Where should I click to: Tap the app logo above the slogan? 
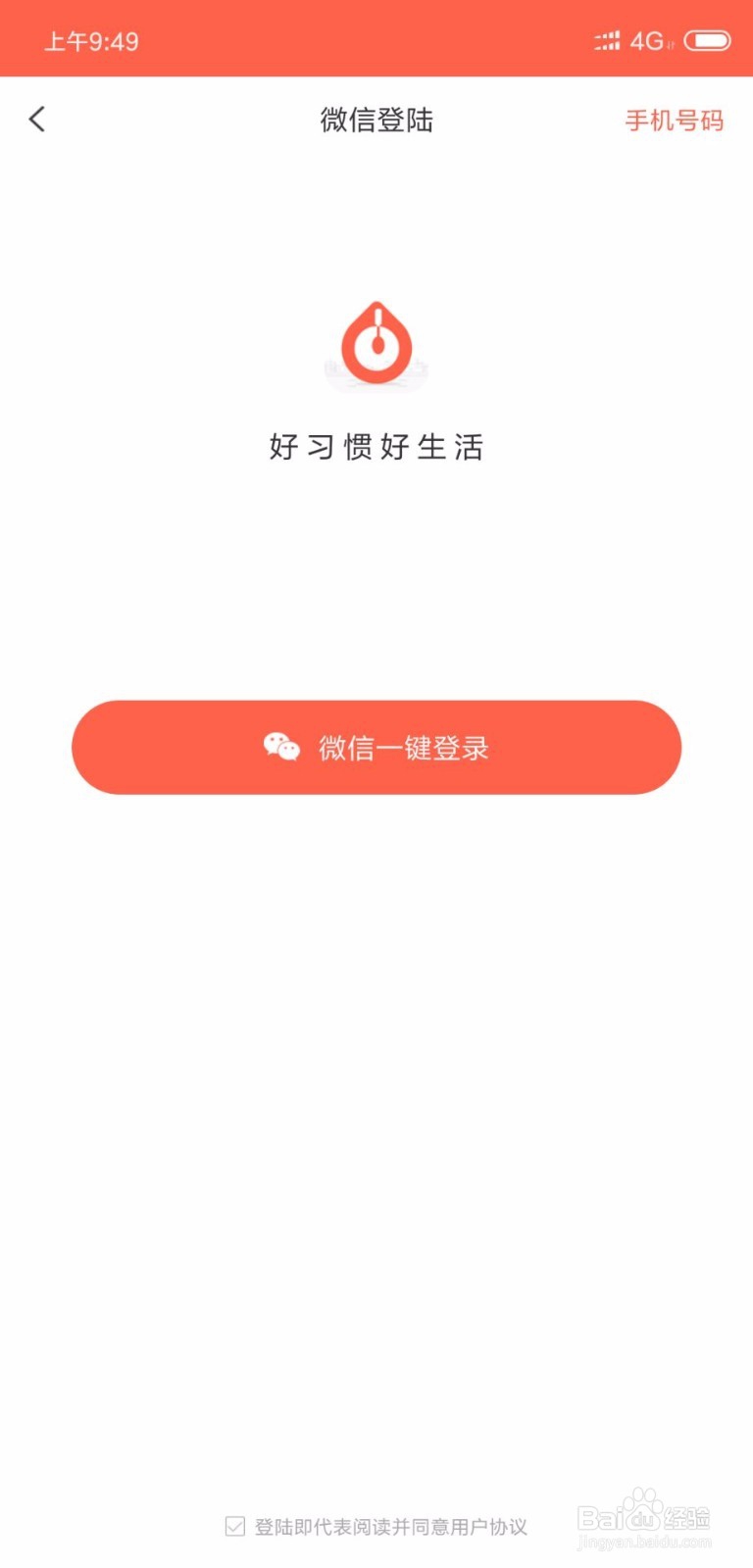click(x=376, y=343)
